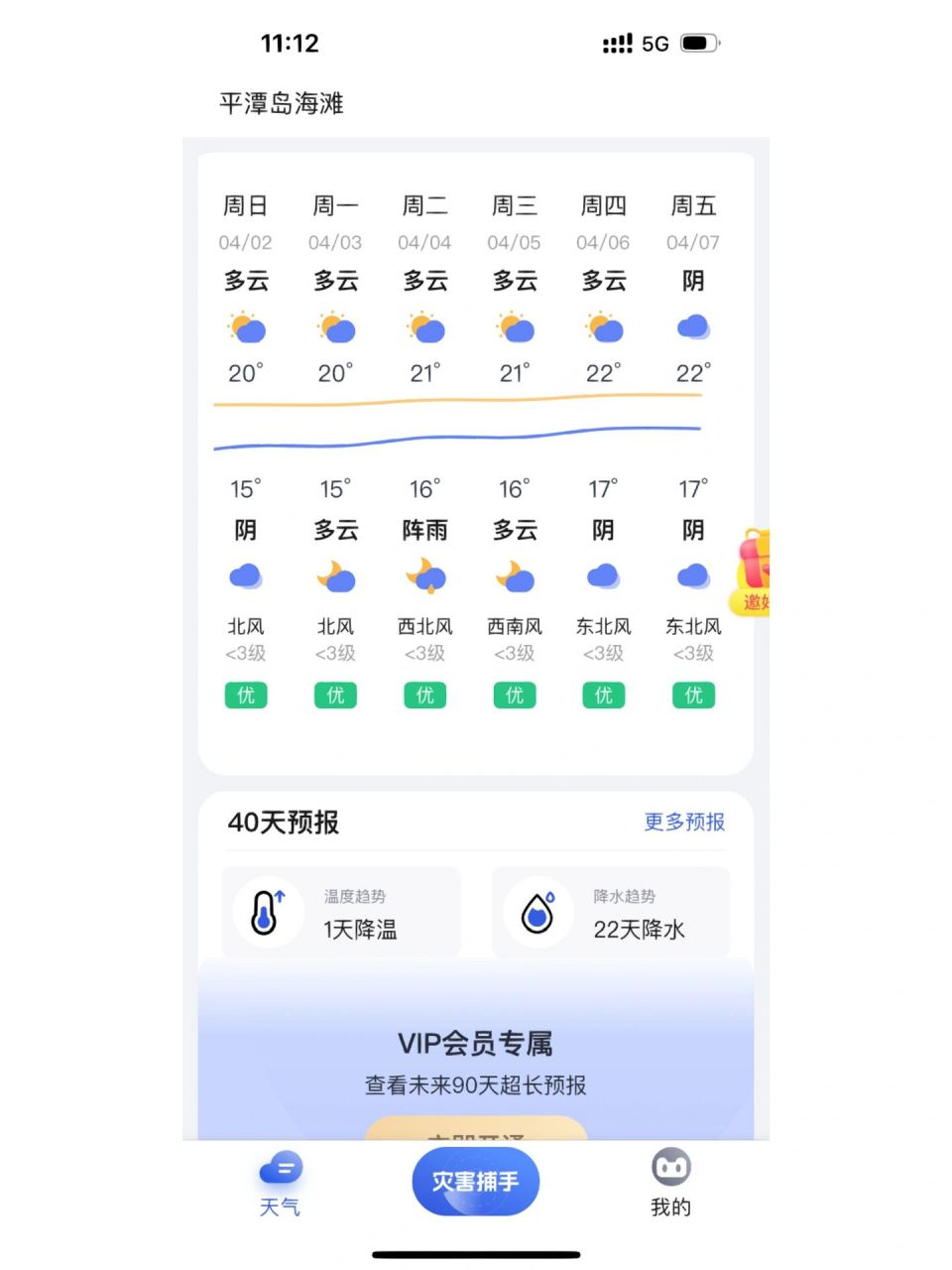Open the 温度趋势 1天降温 card
Image resolution: width=952 pixels, height=1270 pixels.
341,911
